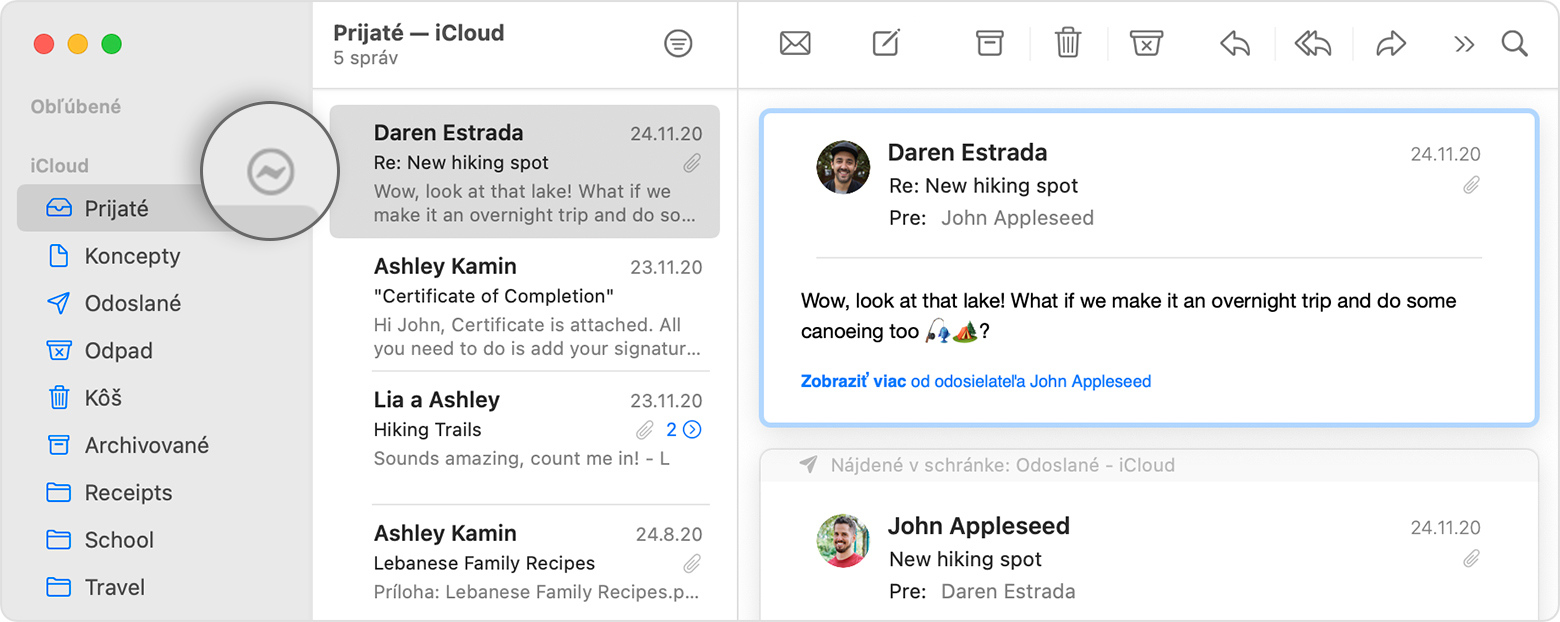
Task: Open the Odoslané mailbox
Action: pos(132,303)
